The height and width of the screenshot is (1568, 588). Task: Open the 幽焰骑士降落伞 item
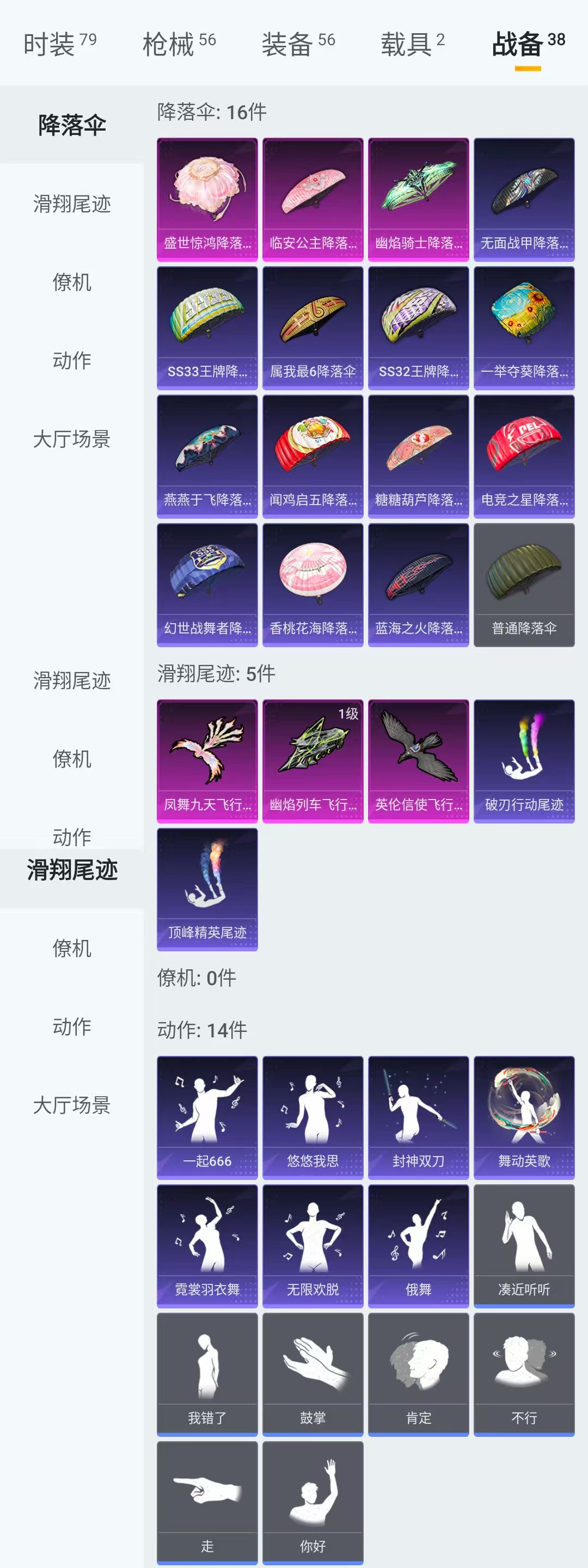click(x=418, y=200)
